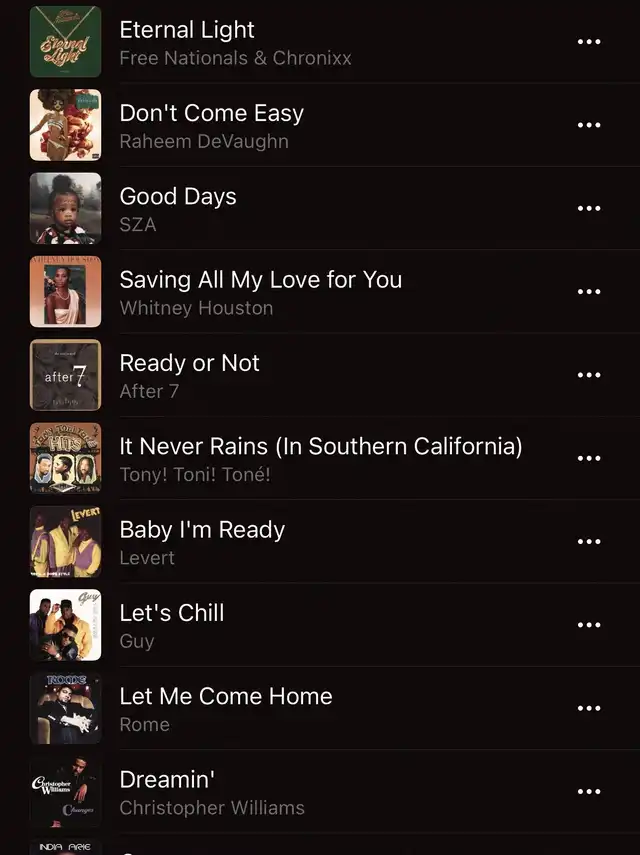Open more options for Dreamin'
Screen dimensions: 640x855
[x=589, y=791]
